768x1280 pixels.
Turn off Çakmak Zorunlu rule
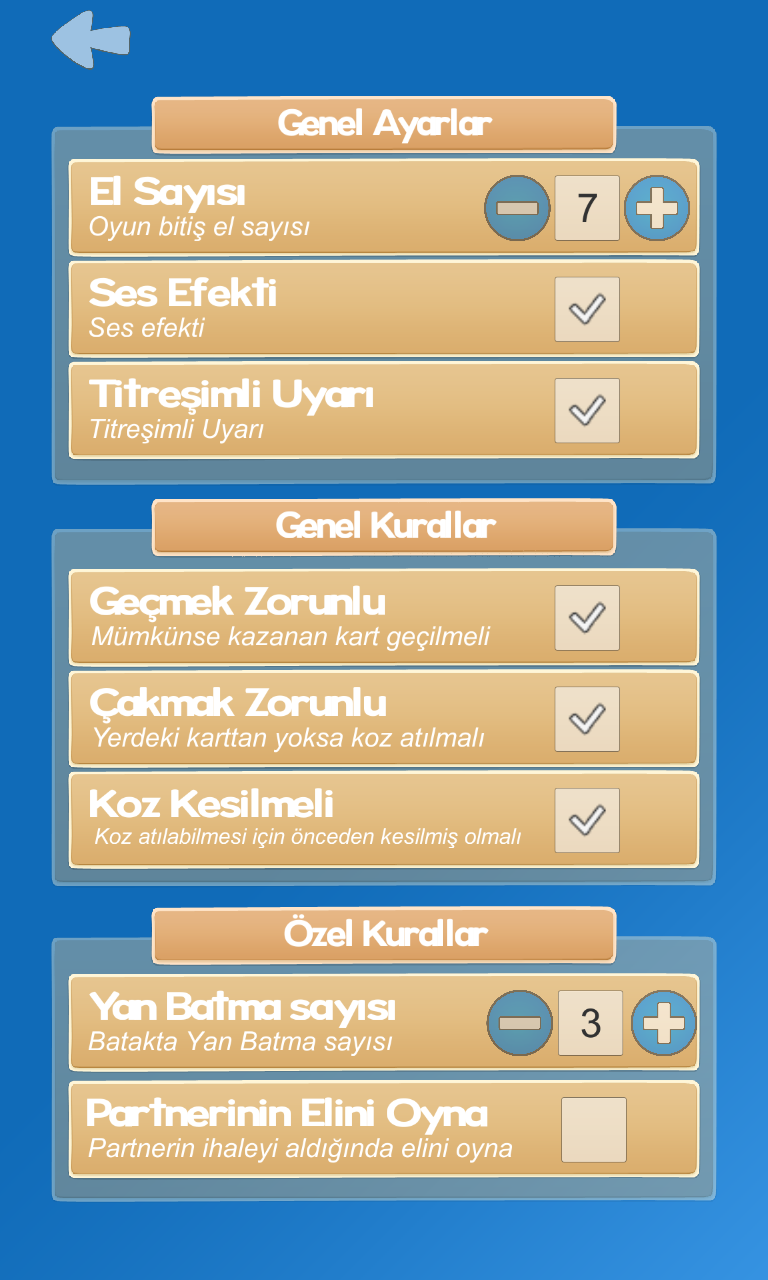[587, 719]
